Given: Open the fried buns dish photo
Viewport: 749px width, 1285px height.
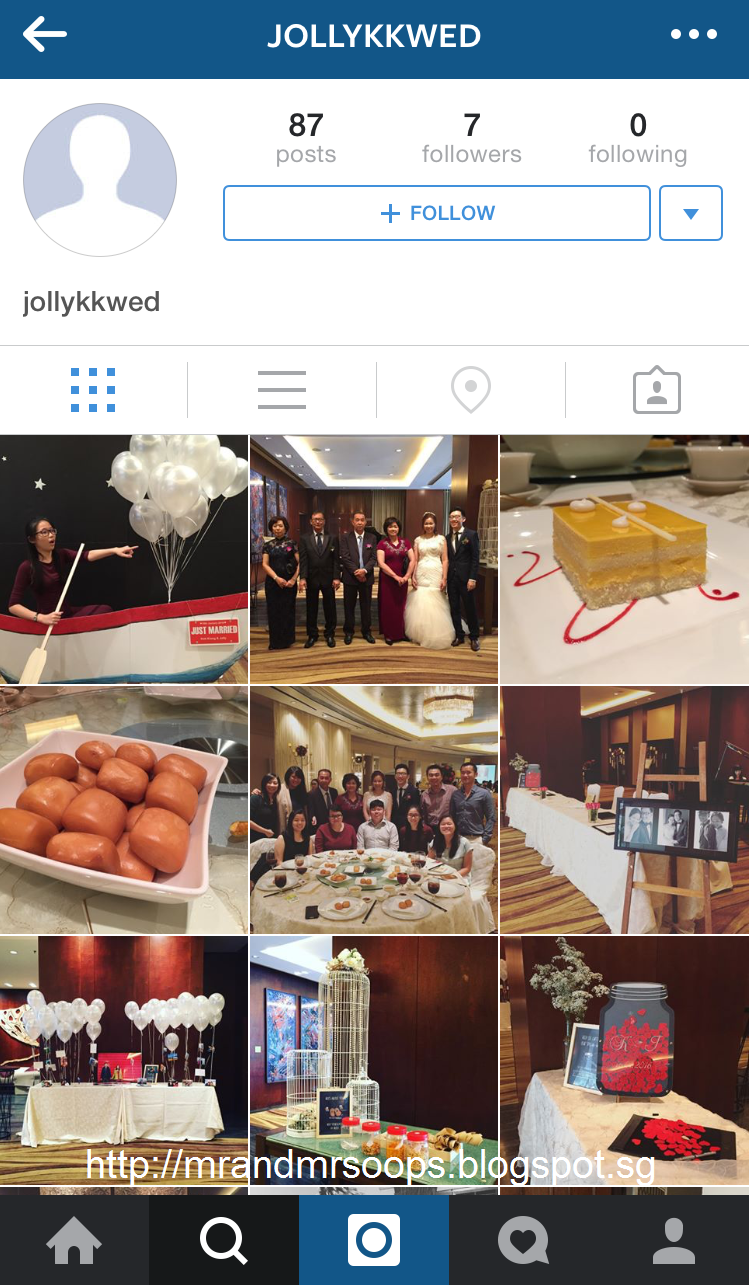Looking at the screenshot, I should pyautogui.click(x=124, y=810).
